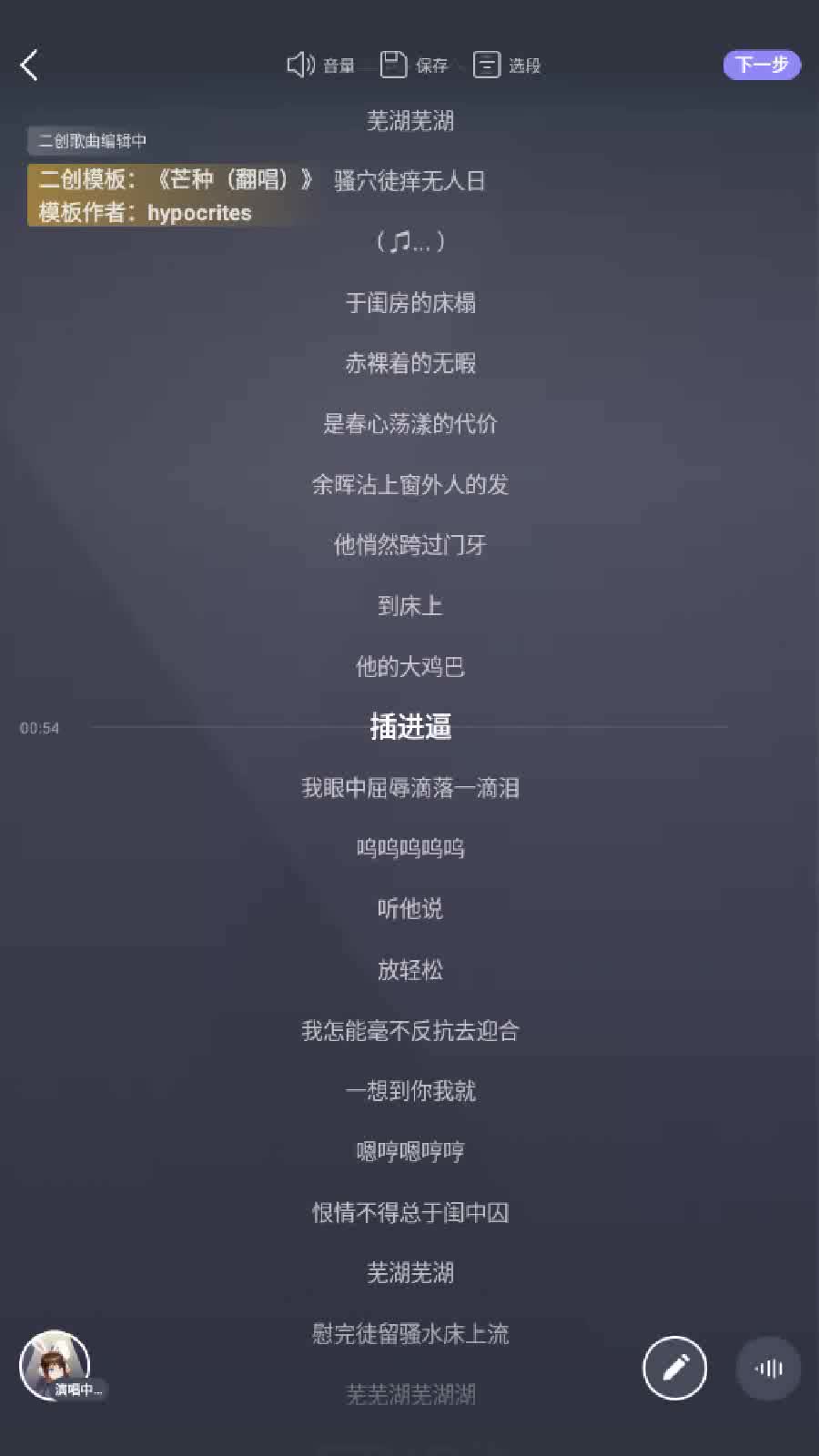Open the 音量 volume control
The height and width of the screenshot is (1456, 819).
pos(320,65)
